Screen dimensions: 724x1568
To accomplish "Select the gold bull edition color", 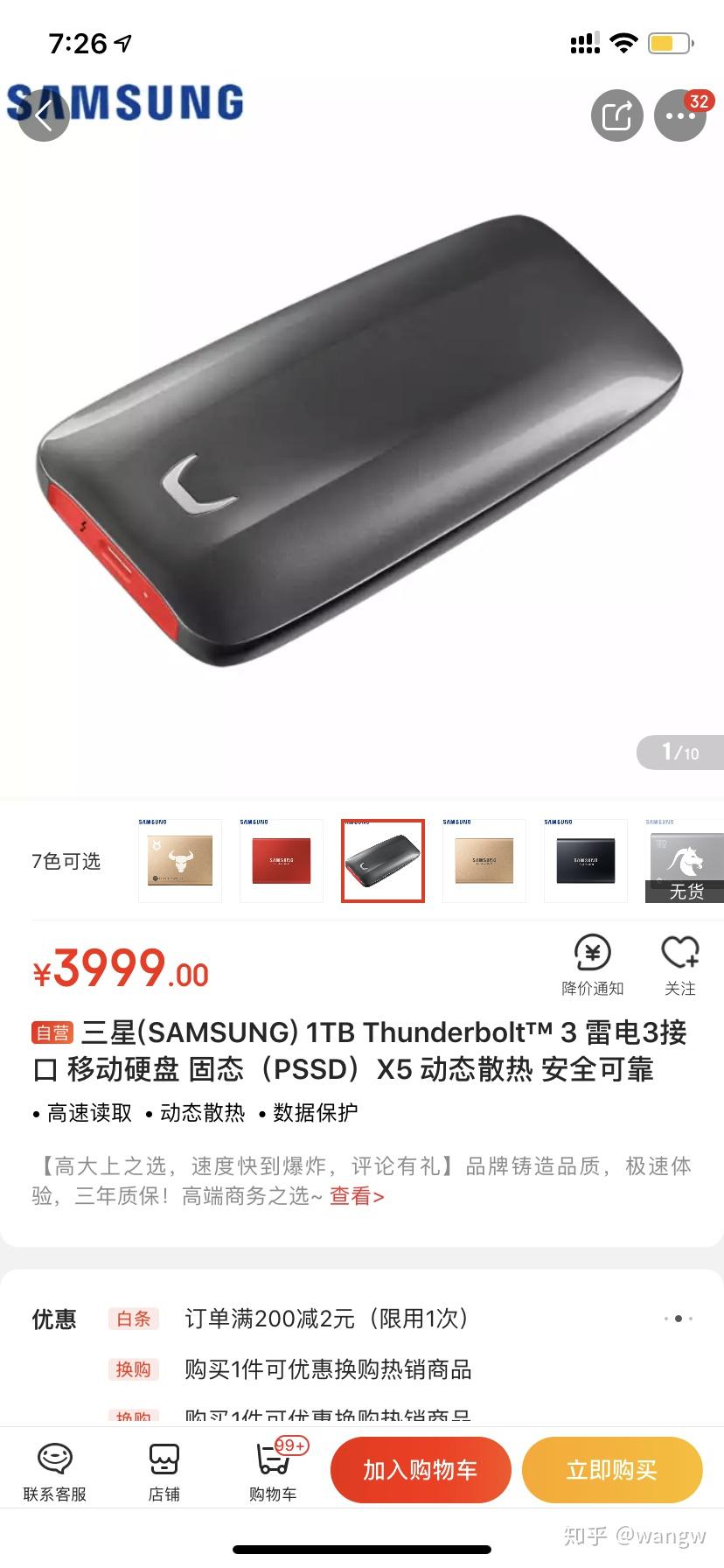I will pos(179,861).
